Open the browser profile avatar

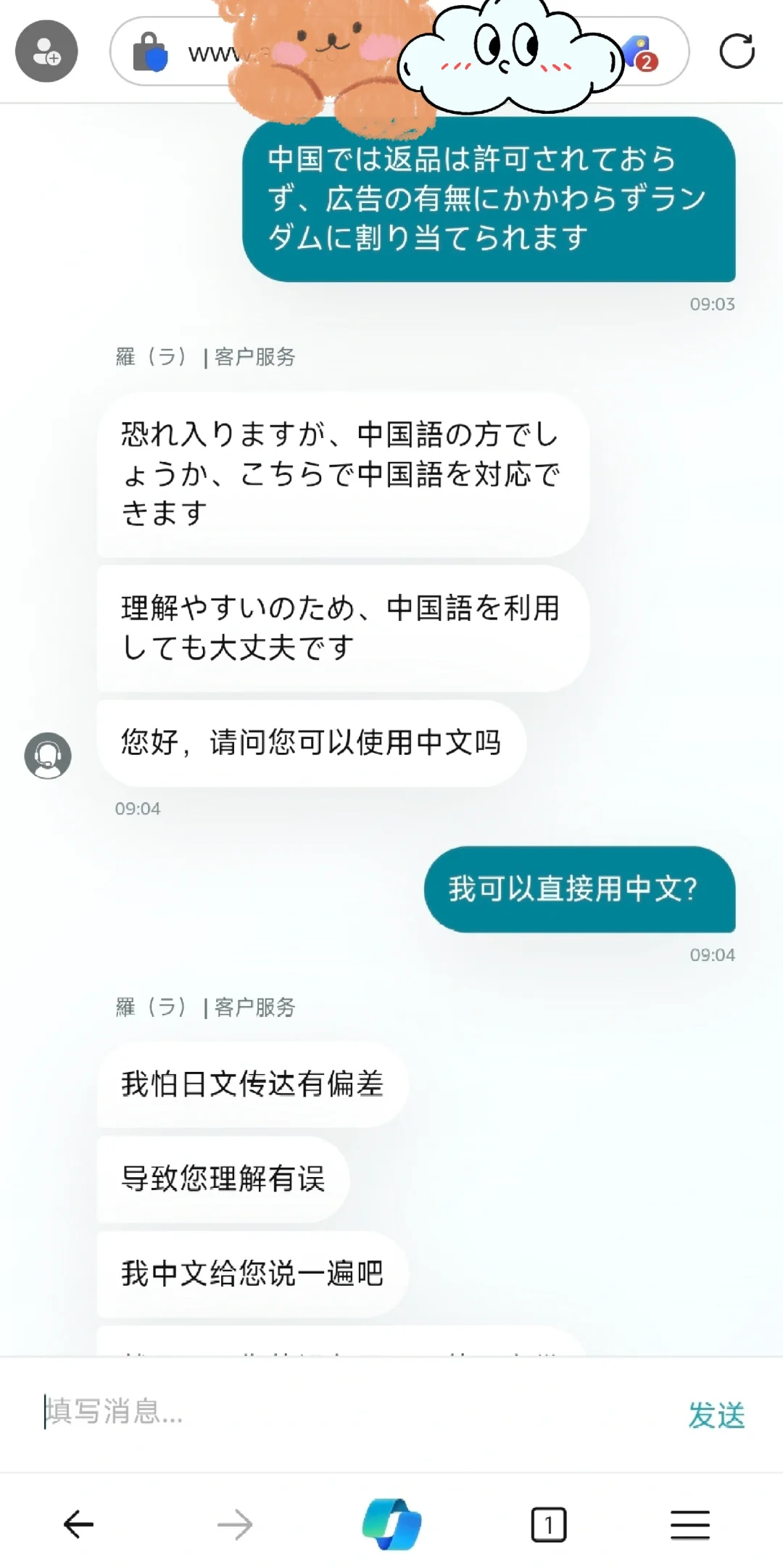(46, 51)
